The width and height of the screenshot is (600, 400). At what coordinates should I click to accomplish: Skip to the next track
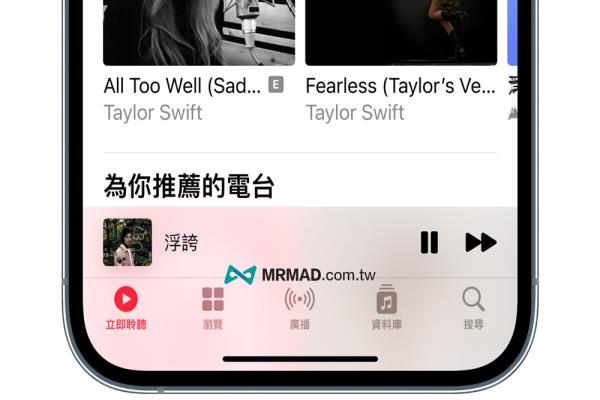pos(481,242)
